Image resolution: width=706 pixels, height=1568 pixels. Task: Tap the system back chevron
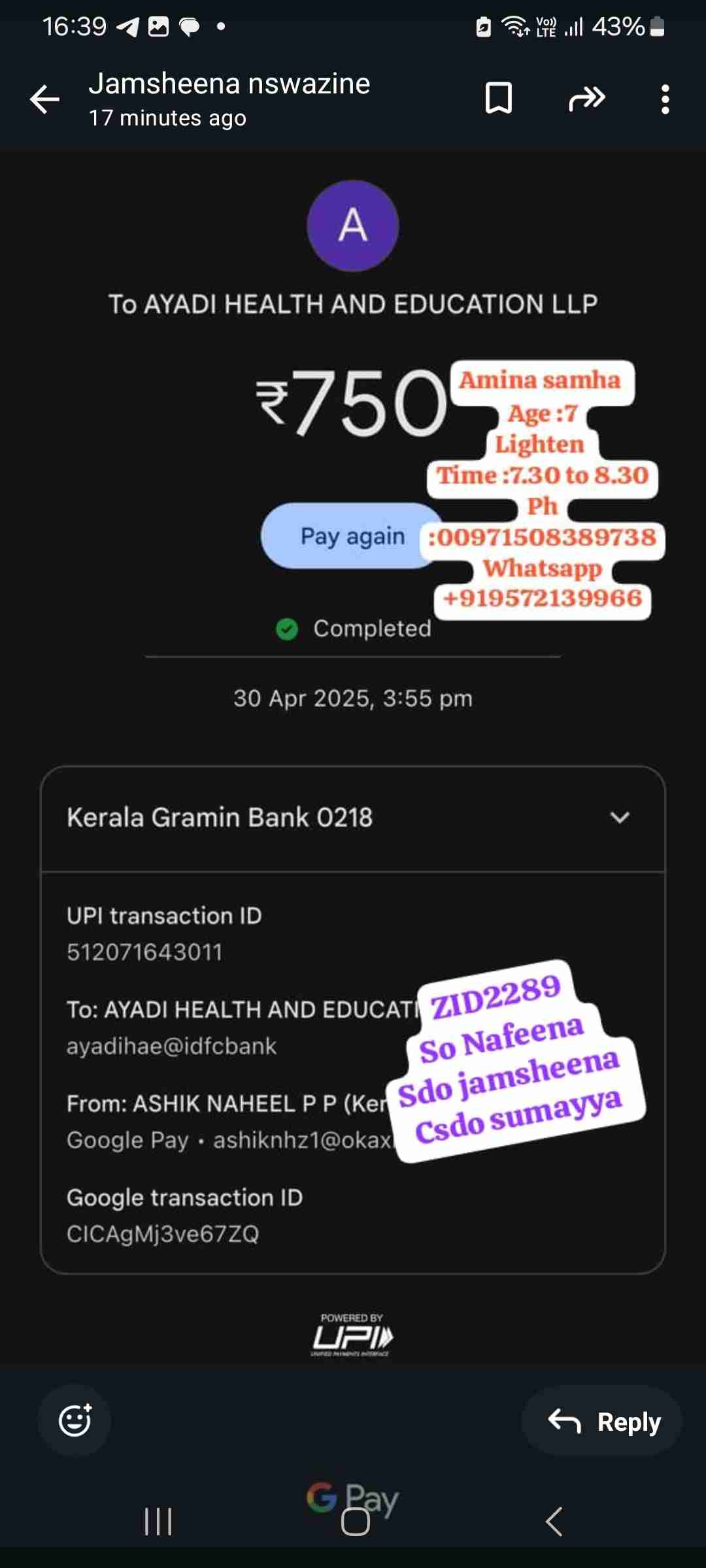pyautogui.click(x=554, y=1522)
